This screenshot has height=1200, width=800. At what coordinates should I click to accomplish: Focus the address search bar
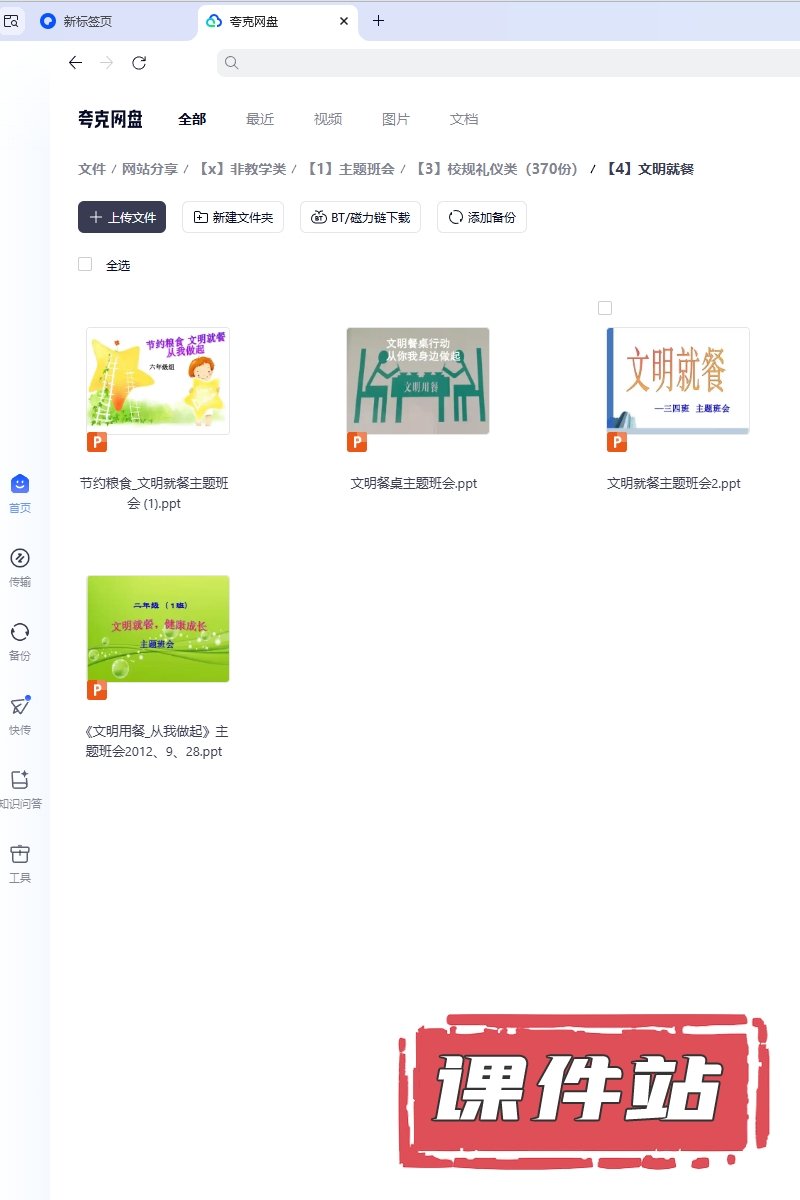point(500,63)
